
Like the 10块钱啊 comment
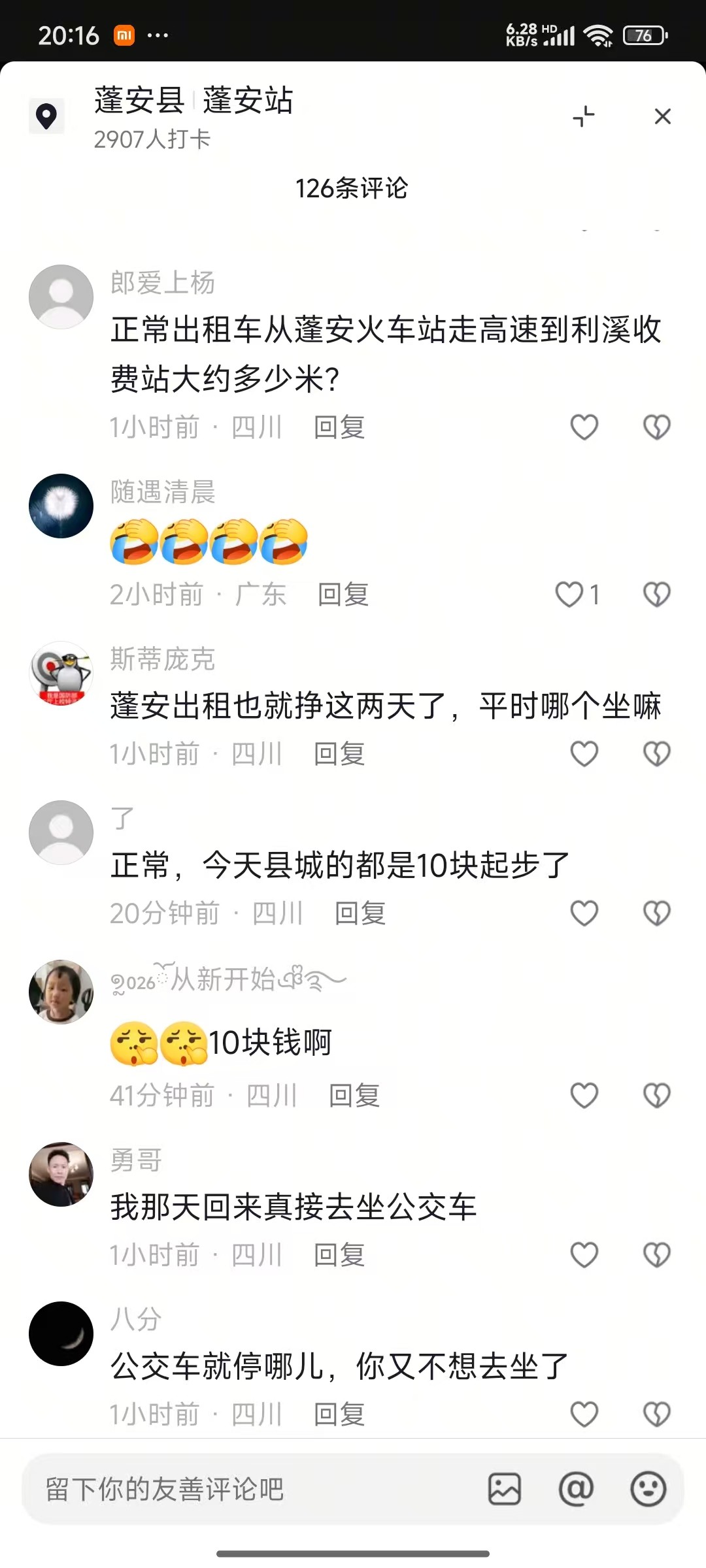pos(584,1096)
